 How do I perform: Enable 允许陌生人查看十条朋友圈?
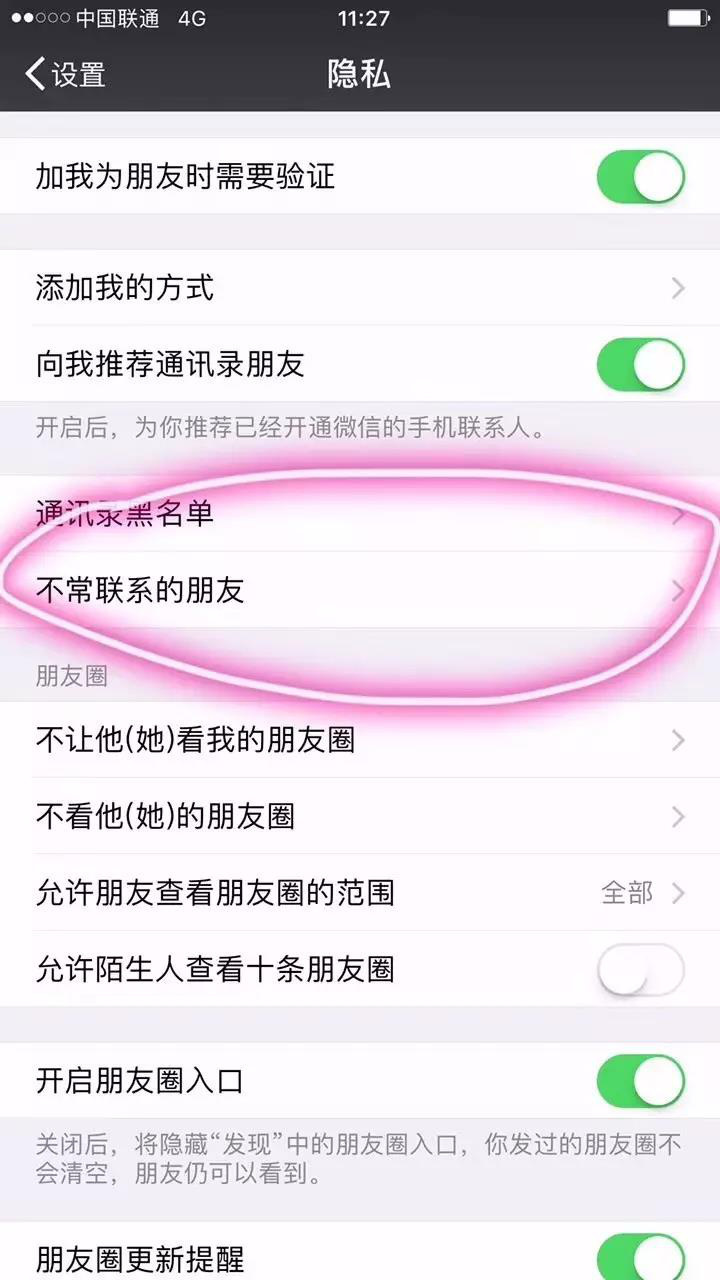point(640,969)
